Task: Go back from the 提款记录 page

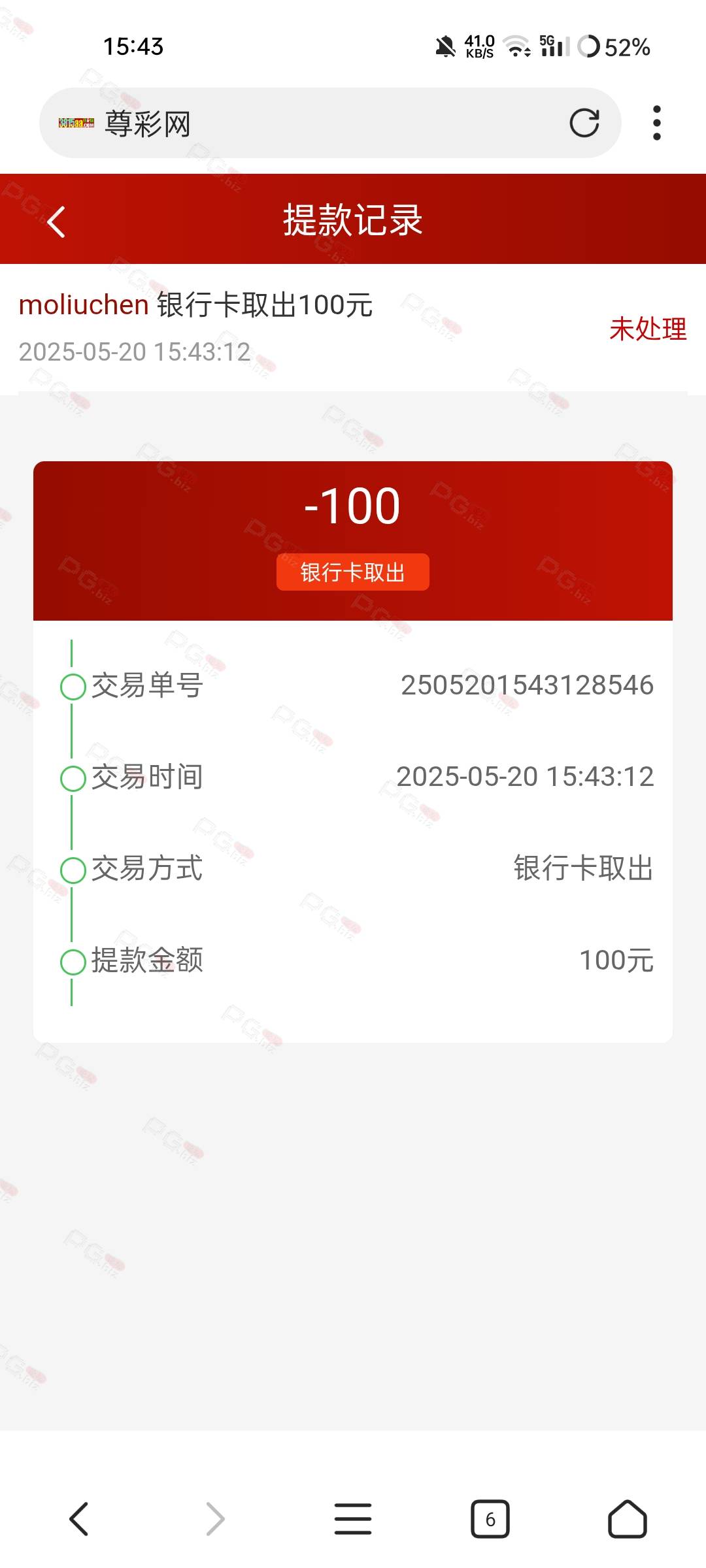Action: 56,221
